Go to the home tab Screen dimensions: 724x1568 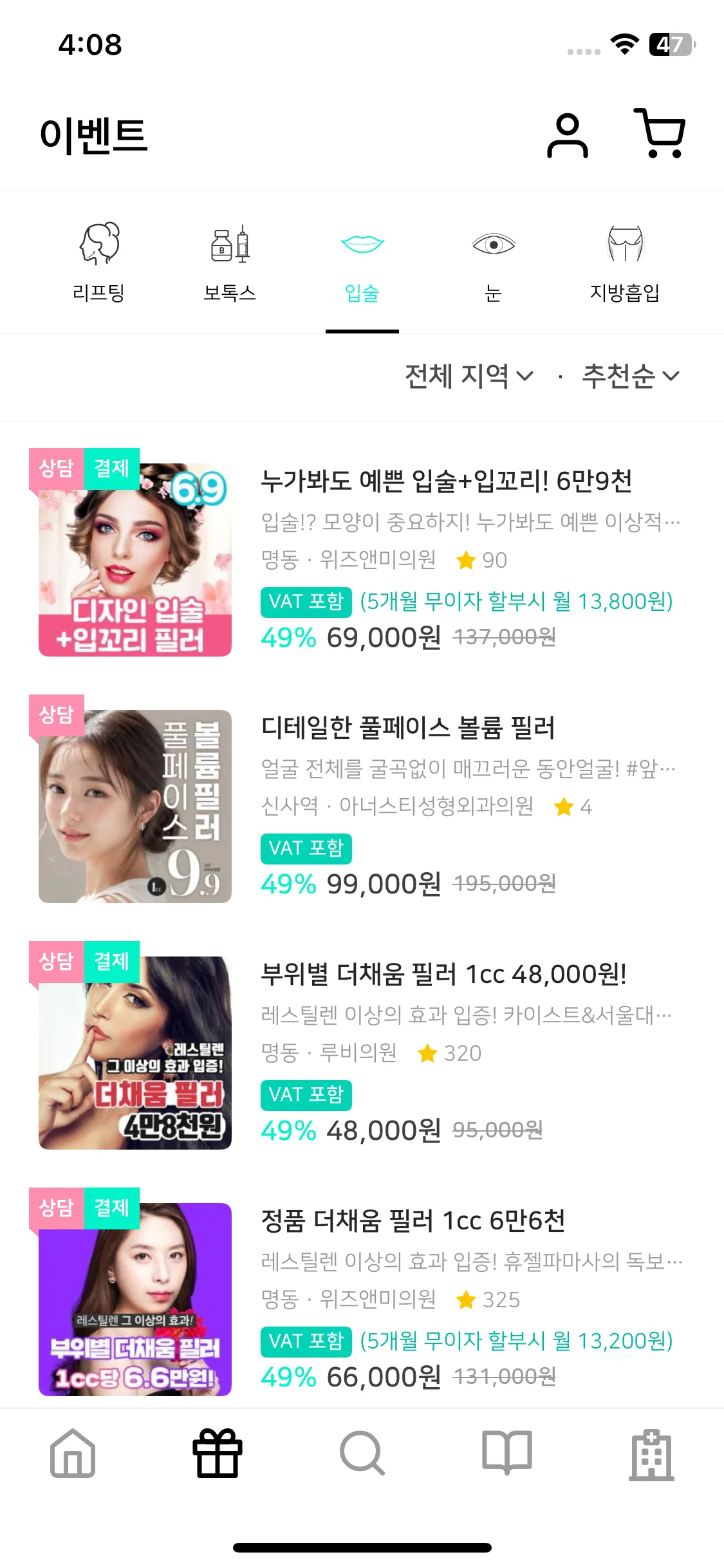pos(73,1453)
